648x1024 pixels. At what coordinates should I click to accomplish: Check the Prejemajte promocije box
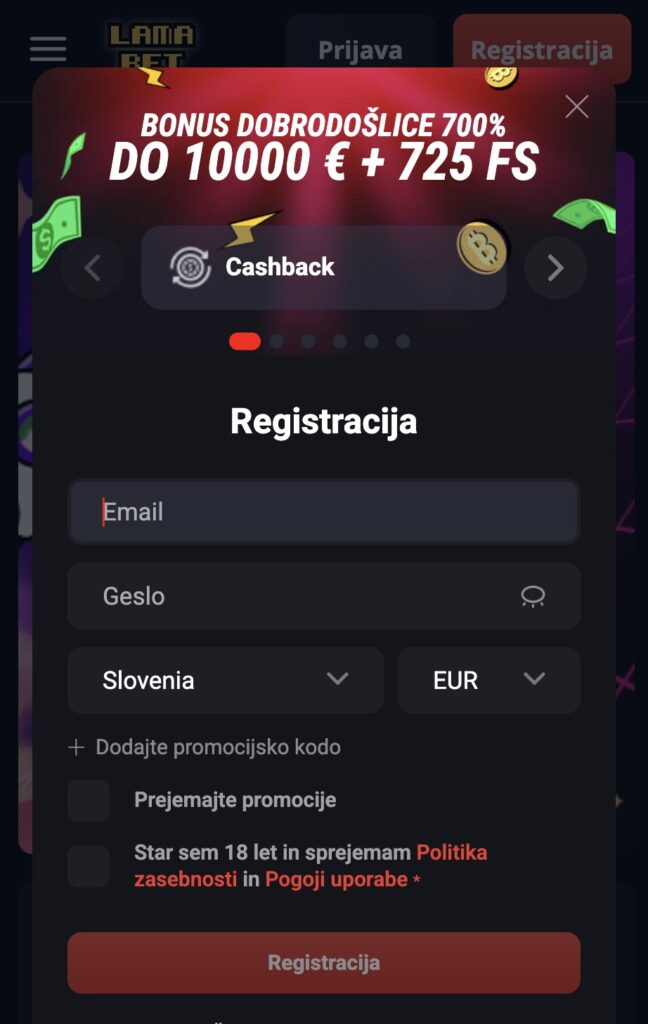coord(89,800)
